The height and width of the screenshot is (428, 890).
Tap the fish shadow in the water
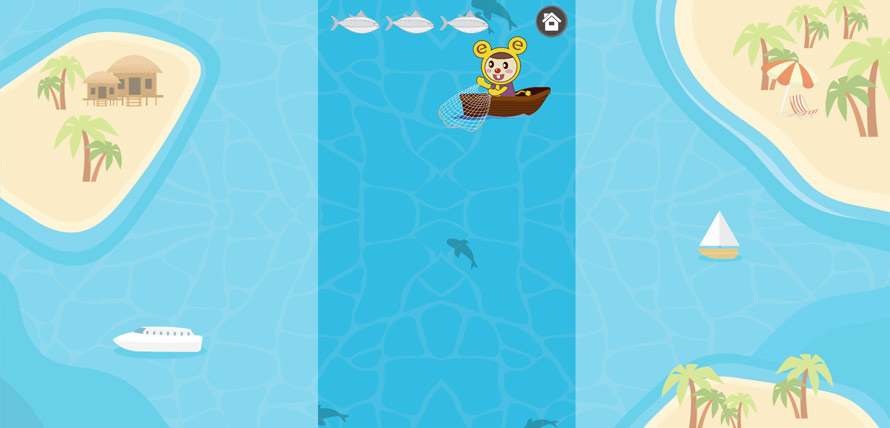(461, 252)
